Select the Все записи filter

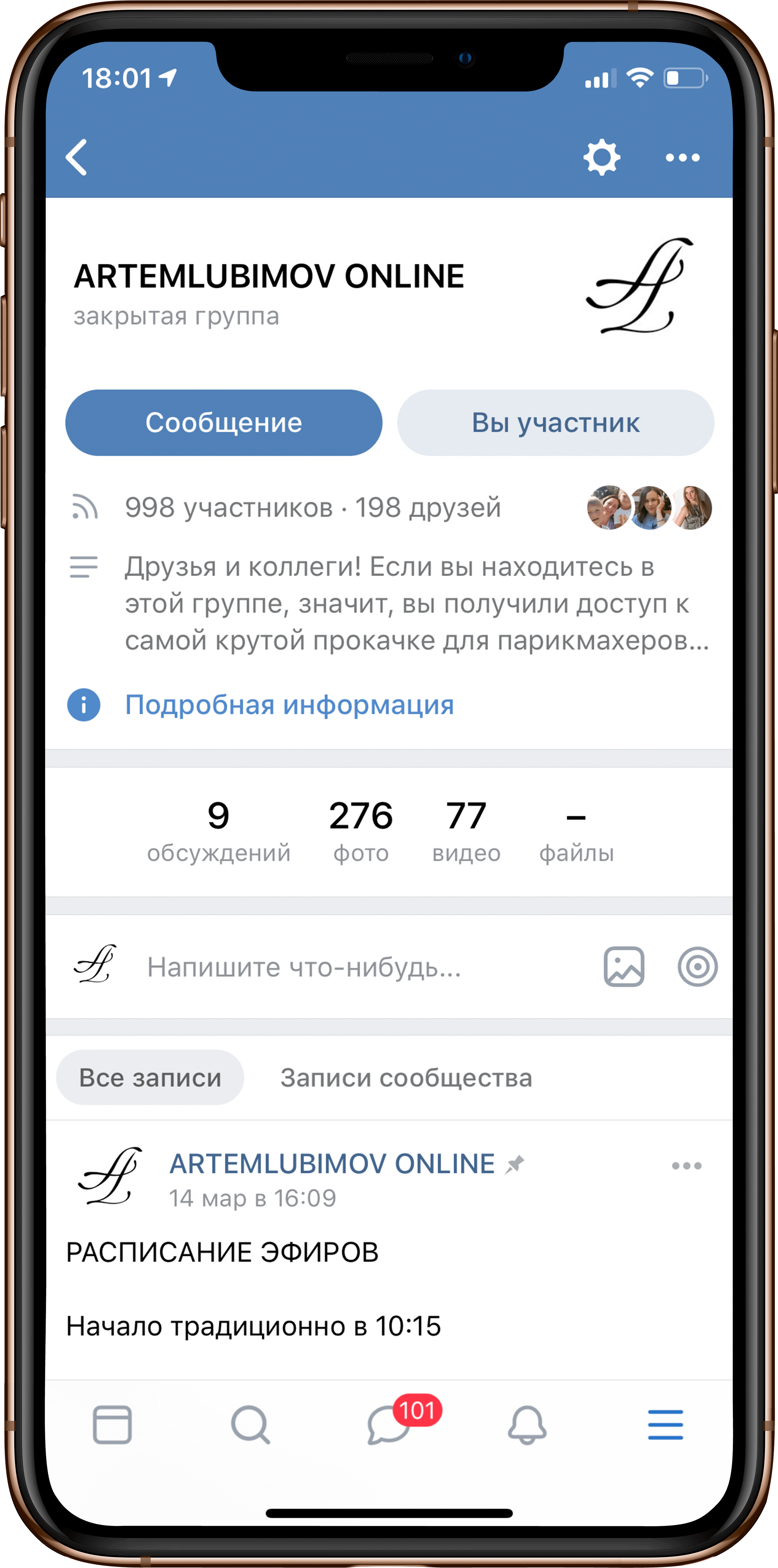coord(150,1077)
